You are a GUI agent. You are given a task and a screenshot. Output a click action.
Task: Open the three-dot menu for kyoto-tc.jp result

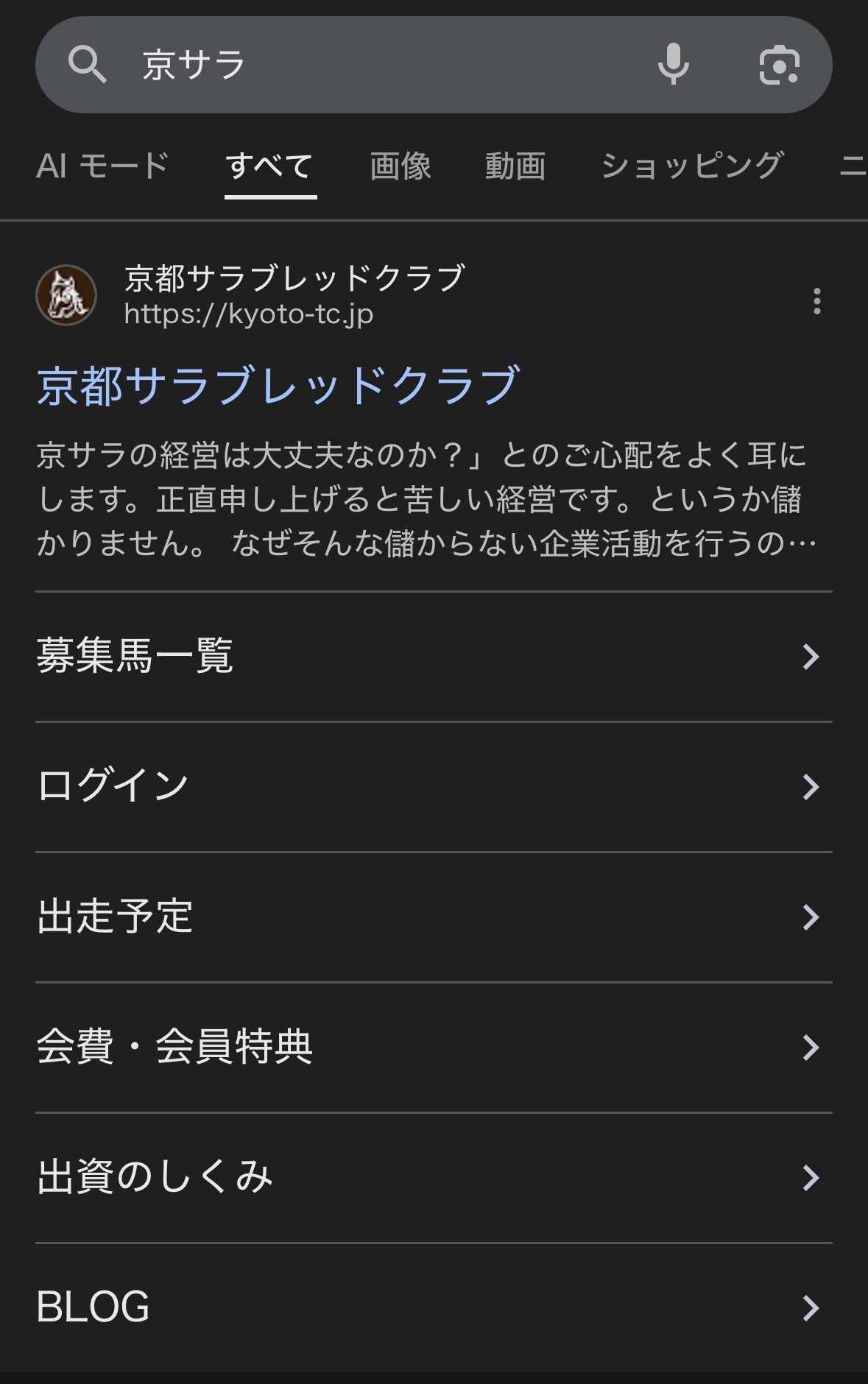coord(816,301)
